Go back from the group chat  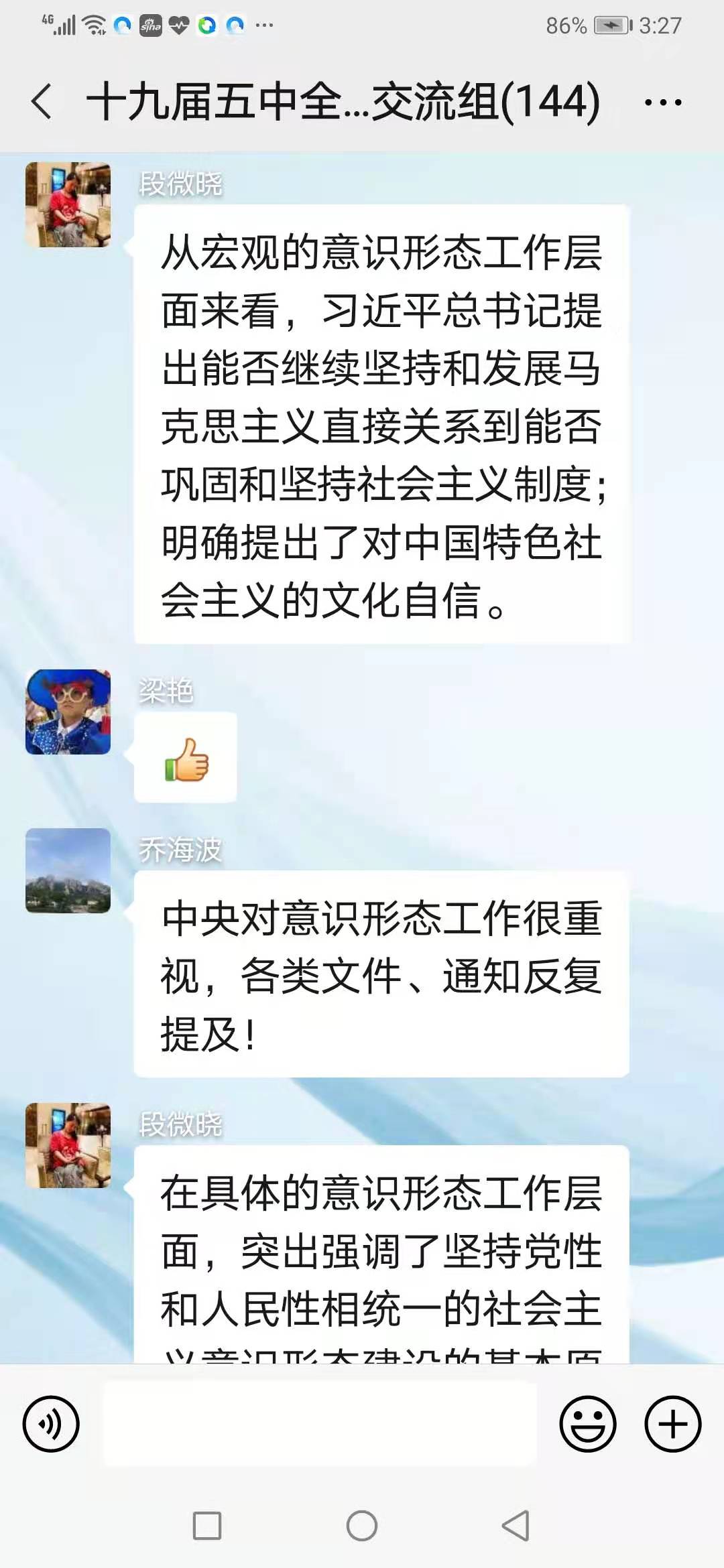(x=42, y=102)
